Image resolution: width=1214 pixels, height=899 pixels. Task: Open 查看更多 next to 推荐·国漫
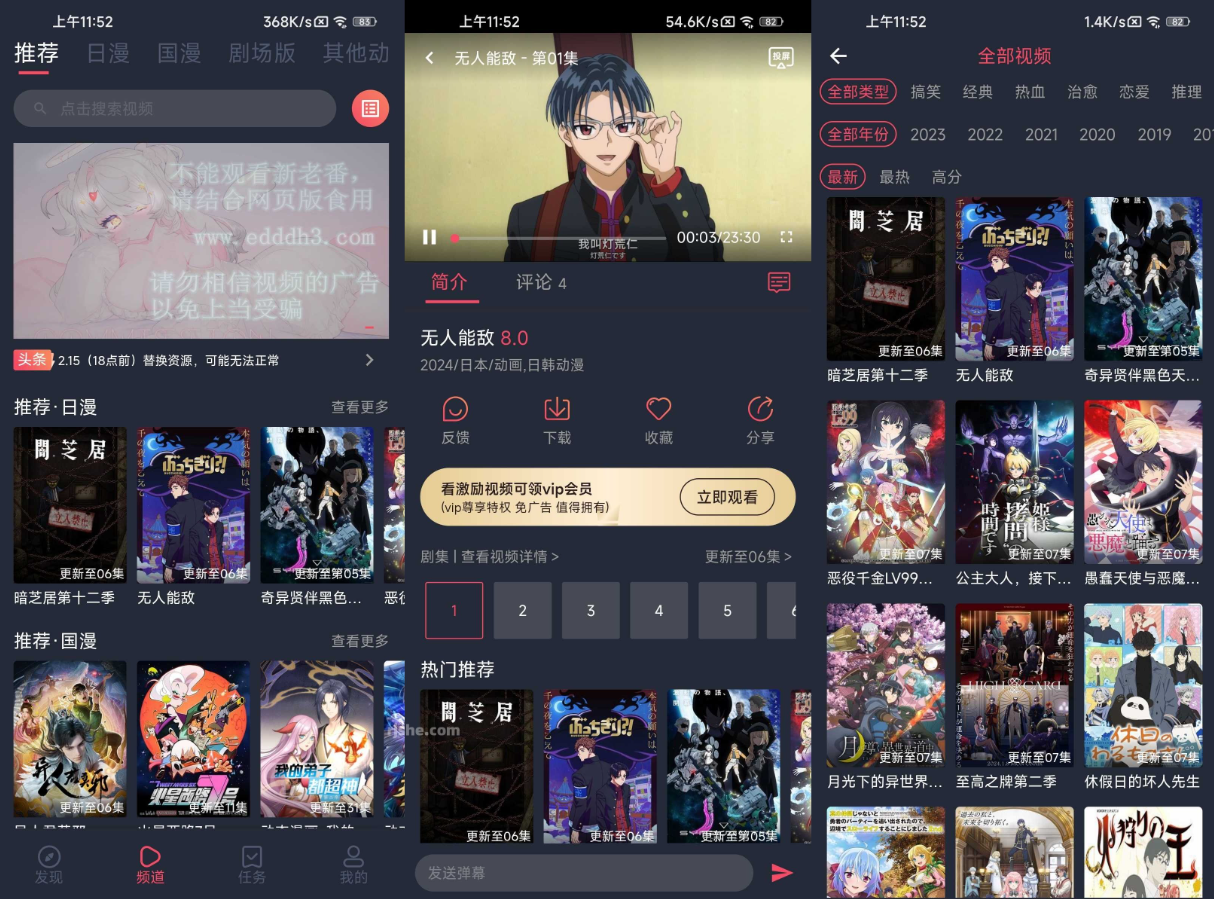(x=360, y=641)
